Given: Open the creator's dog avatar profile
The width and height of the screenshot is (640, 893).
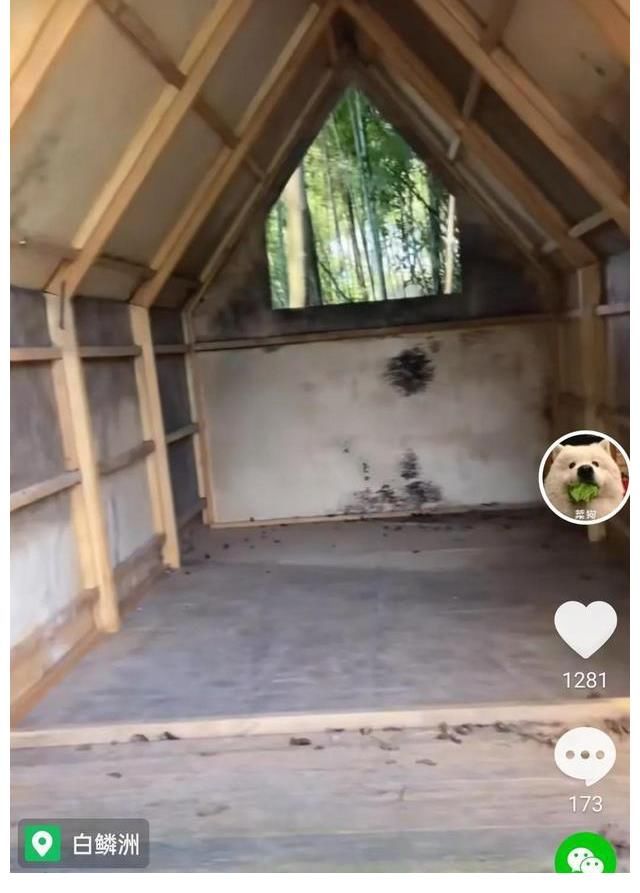Looking at the screenshot, I should click(x=584, y=477).
